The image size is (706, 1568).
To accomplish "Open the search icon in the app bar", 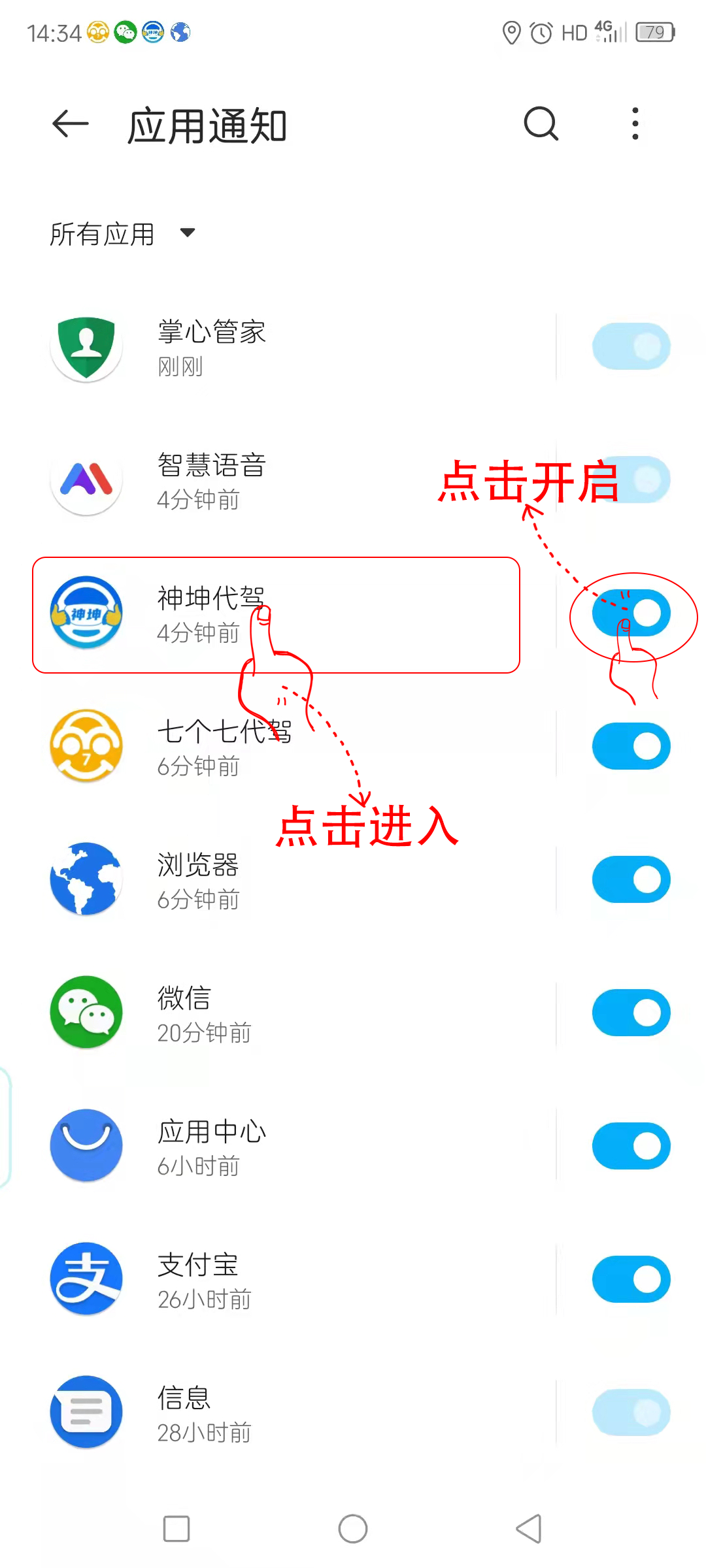I will (541, 124).
